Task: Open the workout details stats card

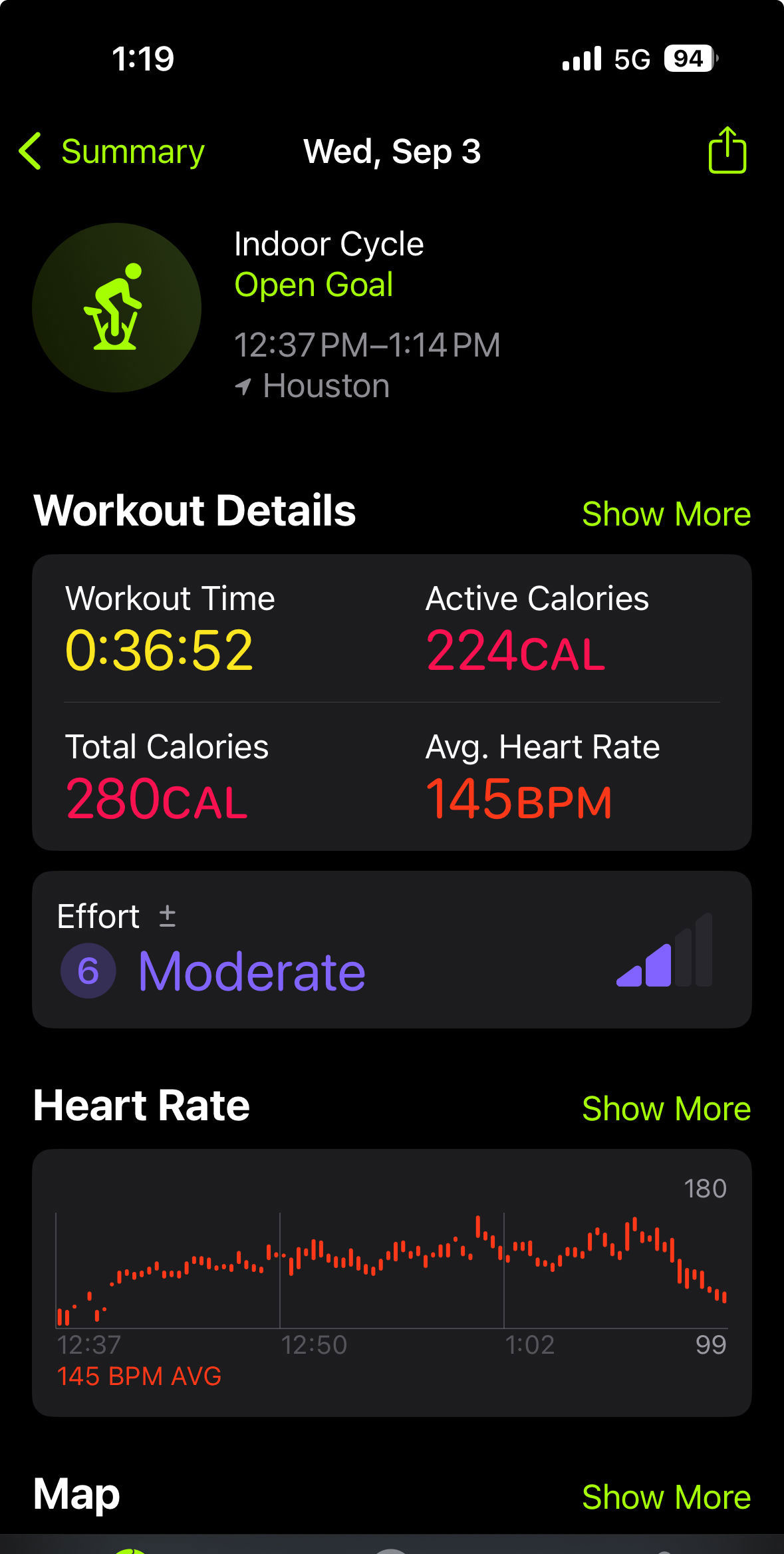Action: tap(392, 702)
